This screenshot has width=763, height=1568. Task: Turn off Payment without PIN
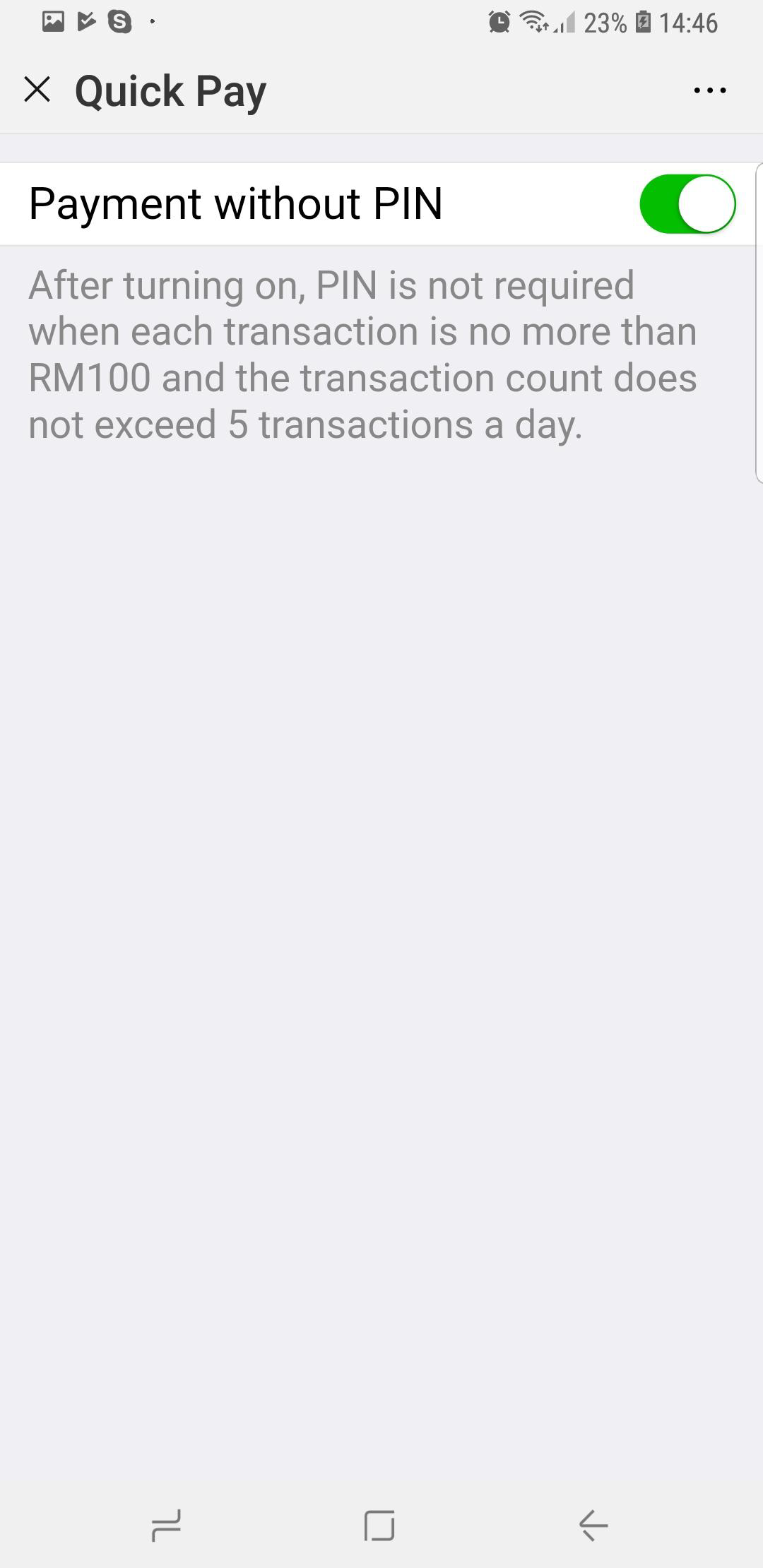coord(687,204)
